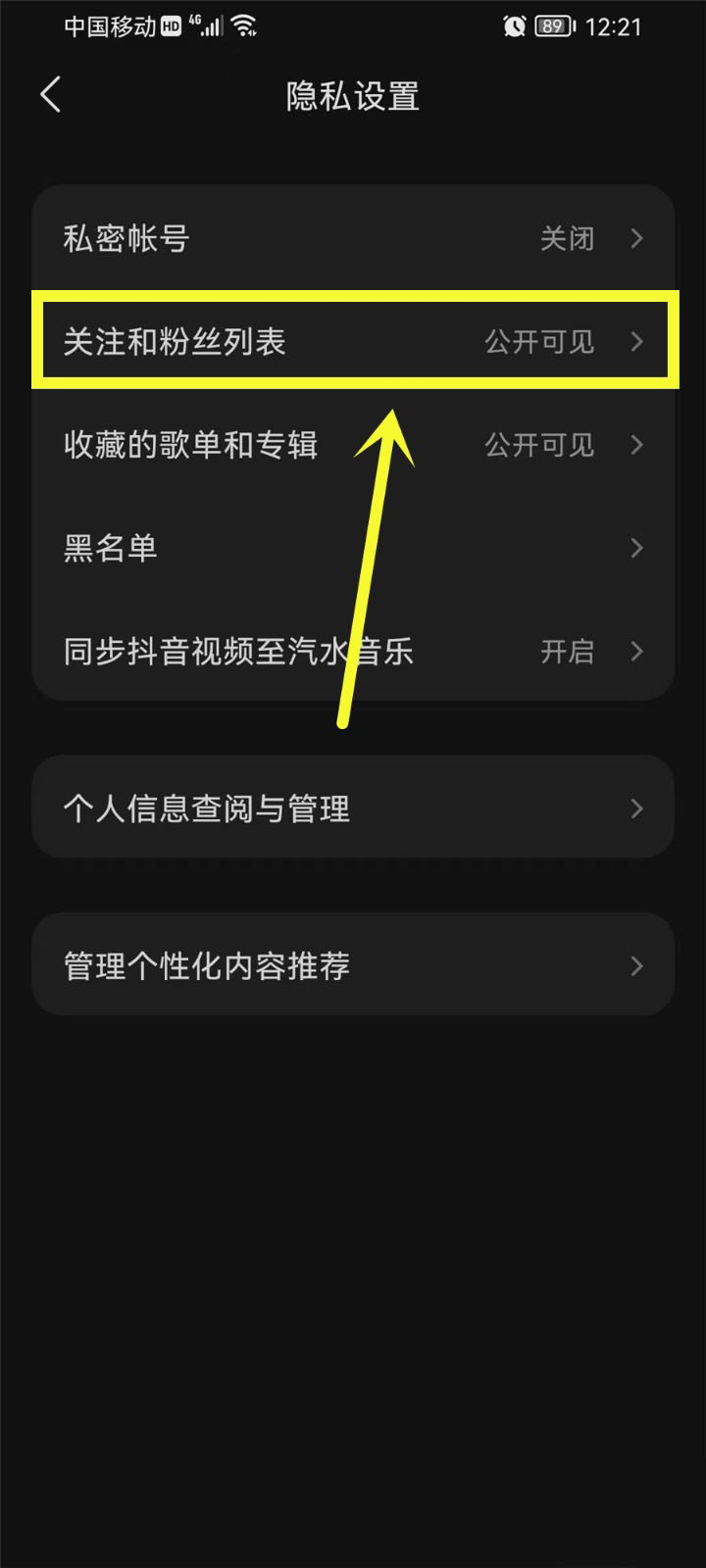Image resolution: width=706 pixels, height=1568 pixels.
Task: Open the 黑名单 list
Action: tap(353, 548)
